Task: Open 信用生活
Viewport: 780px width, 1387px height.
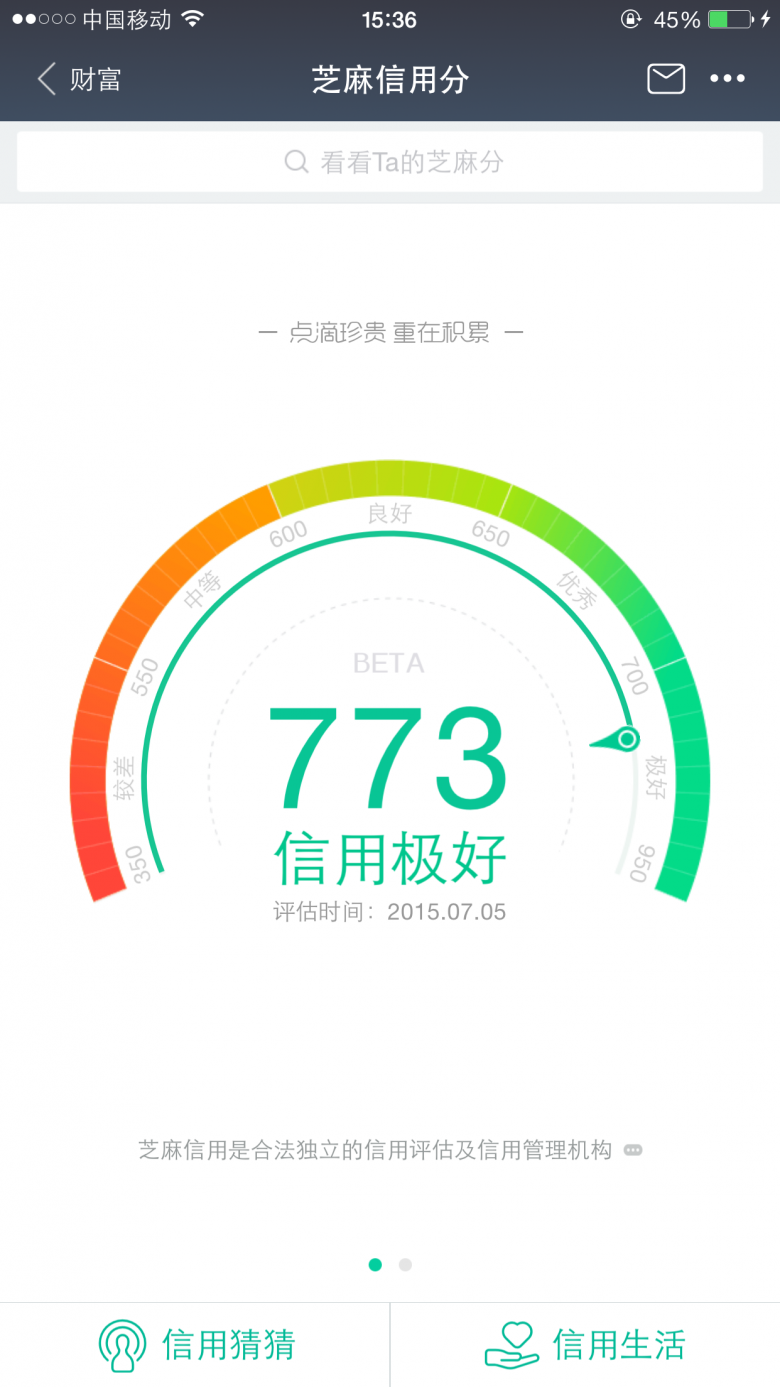Action: point(585,1344)
